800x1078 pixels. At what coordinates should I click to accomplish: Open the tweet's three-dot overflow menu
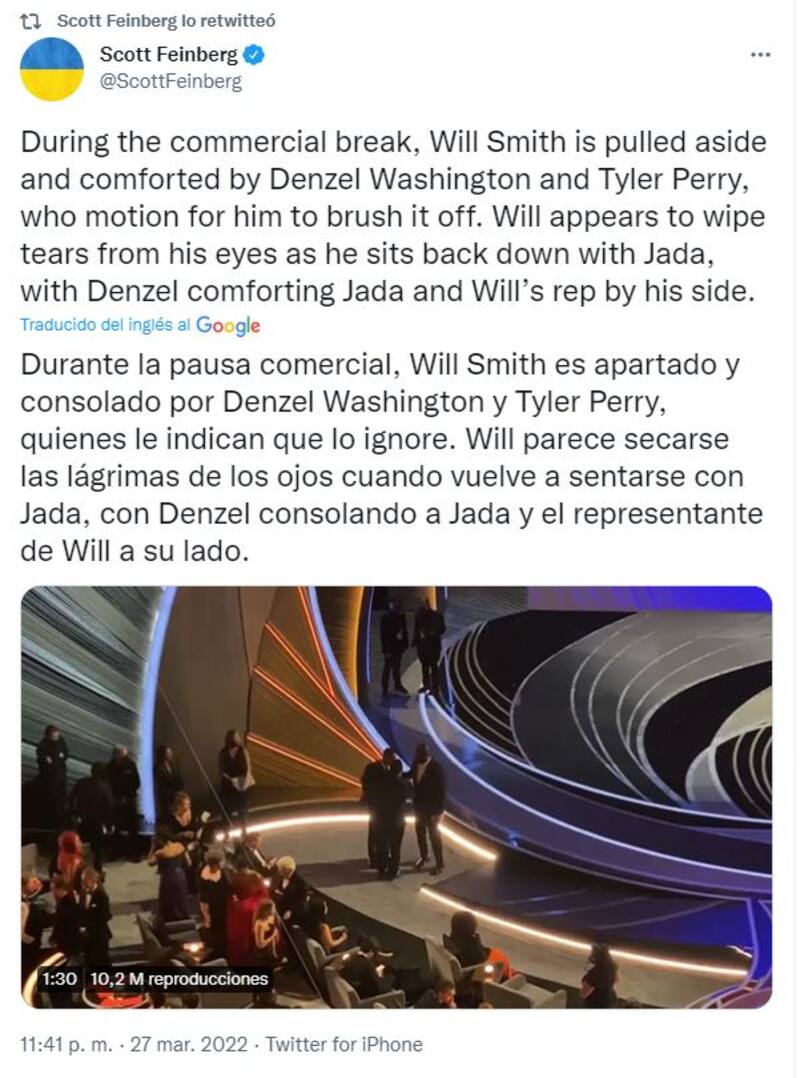(760, 54)
